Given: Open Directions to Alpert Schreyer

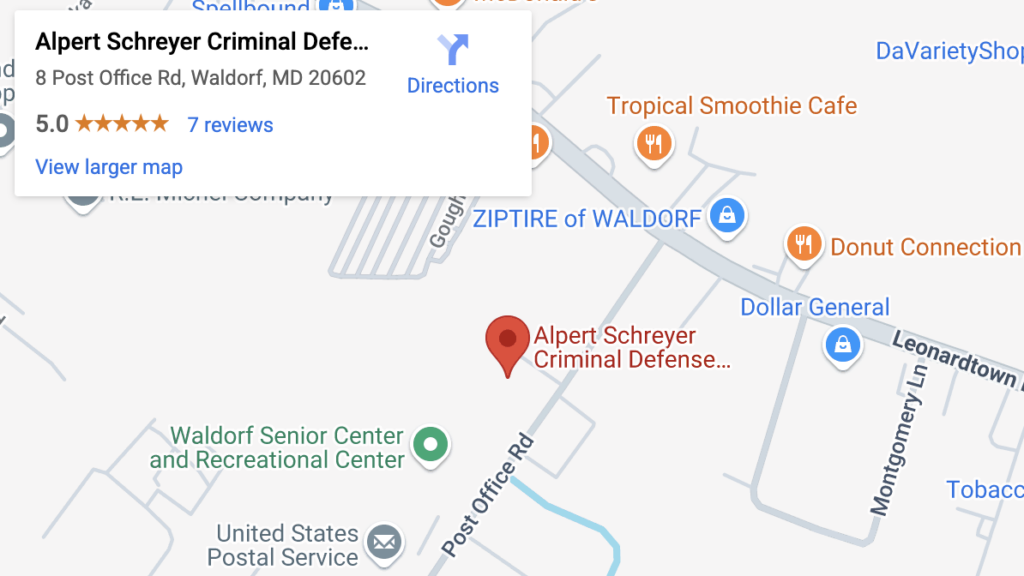Looking at the screenshot, I should tap(453, 64).
